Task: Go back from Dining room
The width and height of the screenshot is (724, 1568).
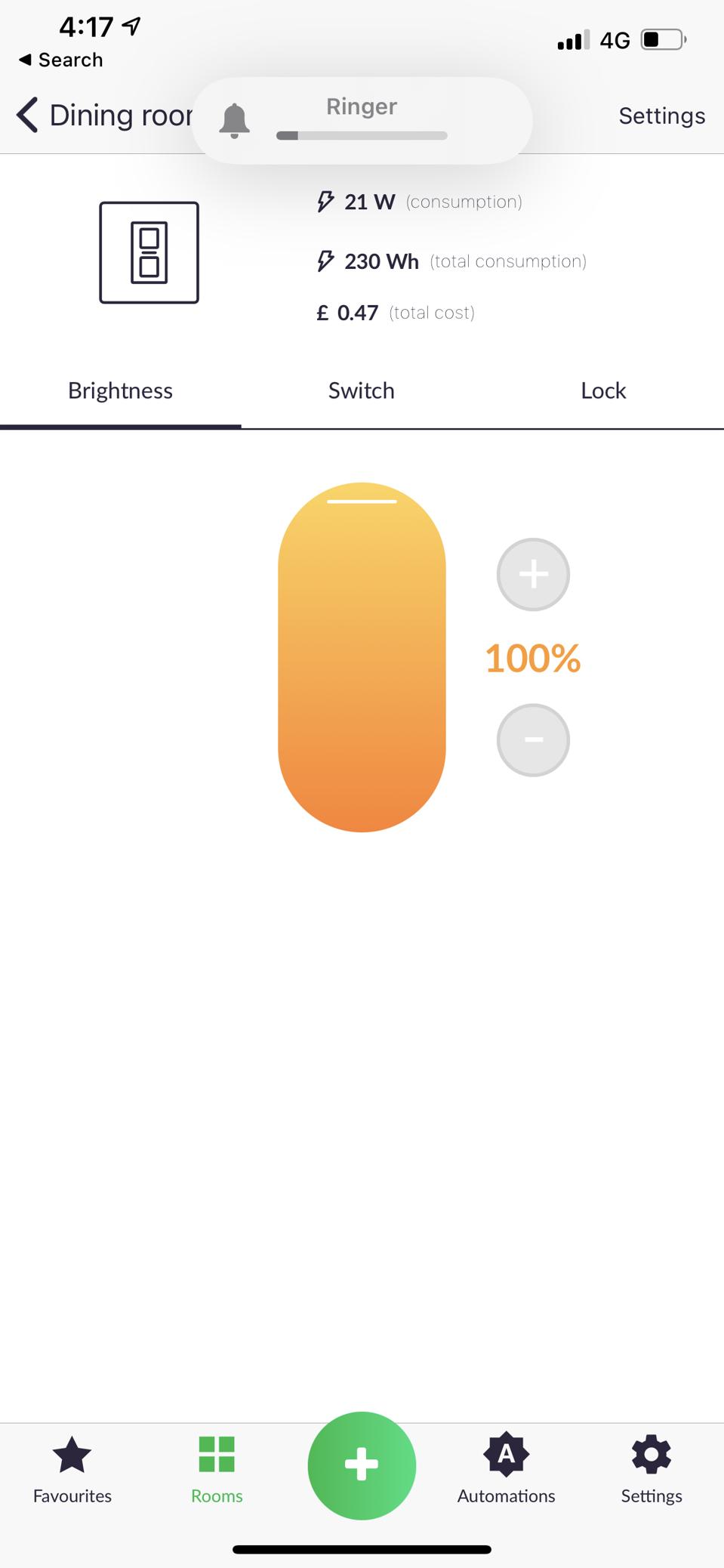Action: (x=29, y=116)
